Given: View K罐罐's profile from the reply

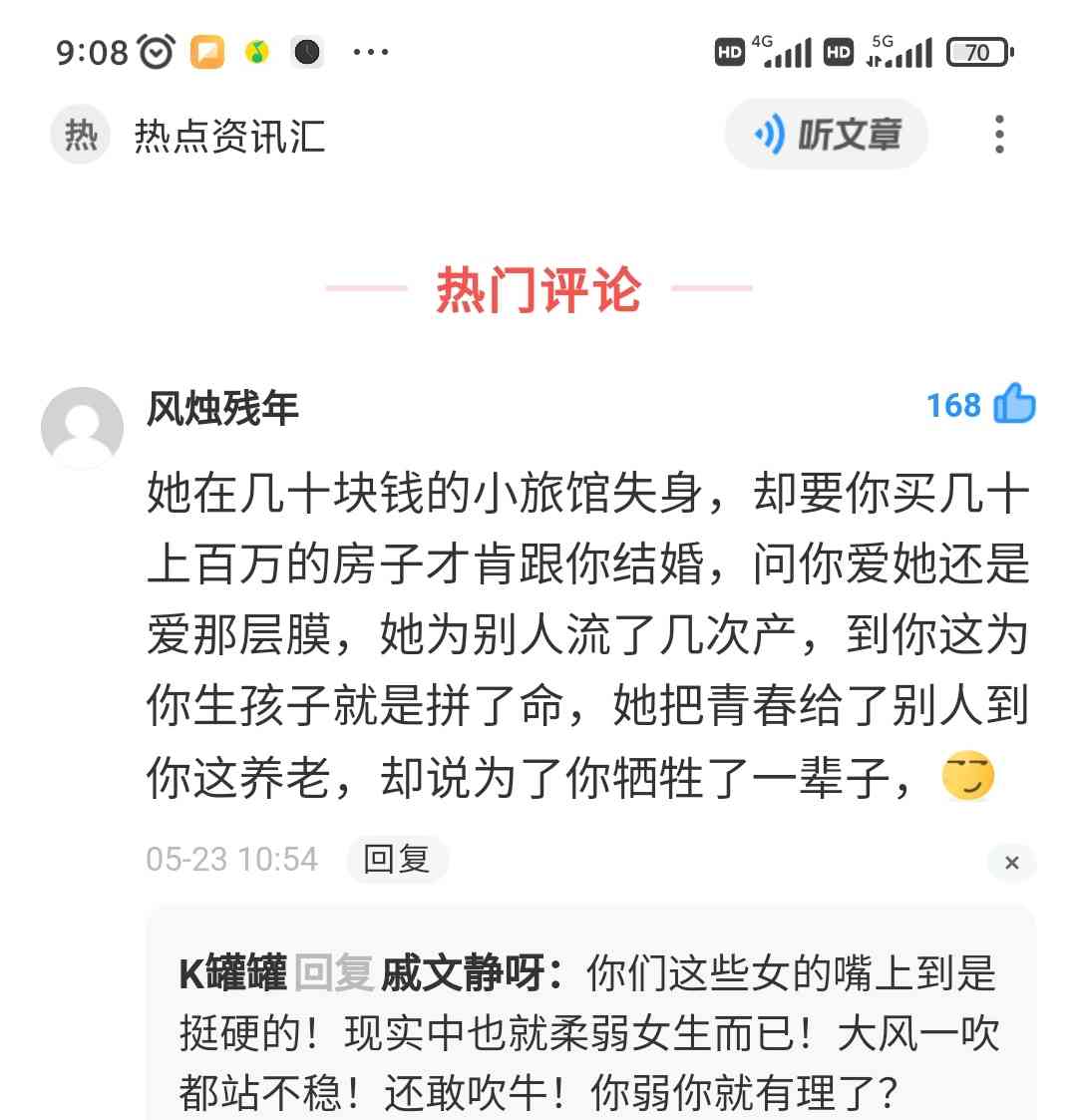Looking at the screenshot, I should pos(232,973).
